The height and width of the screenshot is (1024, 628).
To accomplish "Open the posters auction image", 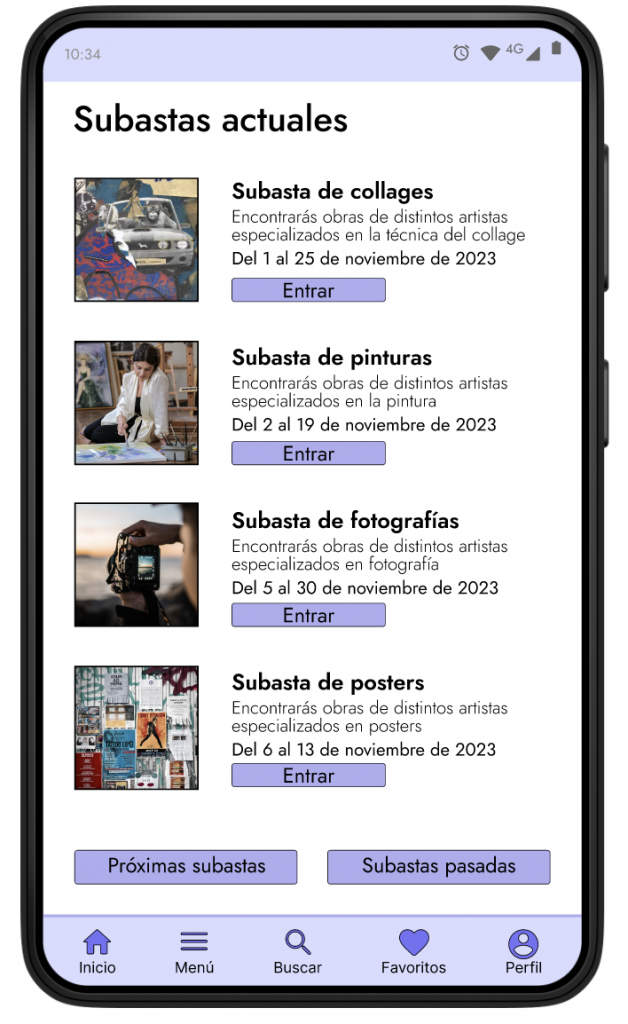I will tap(136, 727).
